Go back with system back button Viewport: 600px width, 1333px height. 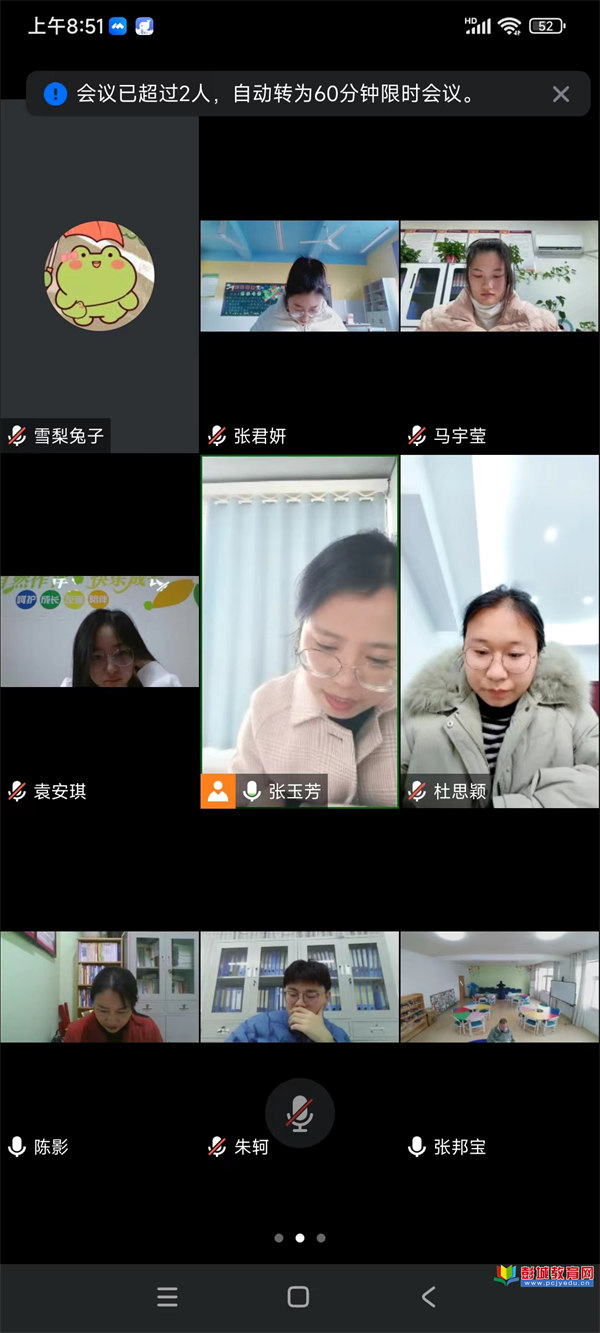click(x=428, y=1297)
